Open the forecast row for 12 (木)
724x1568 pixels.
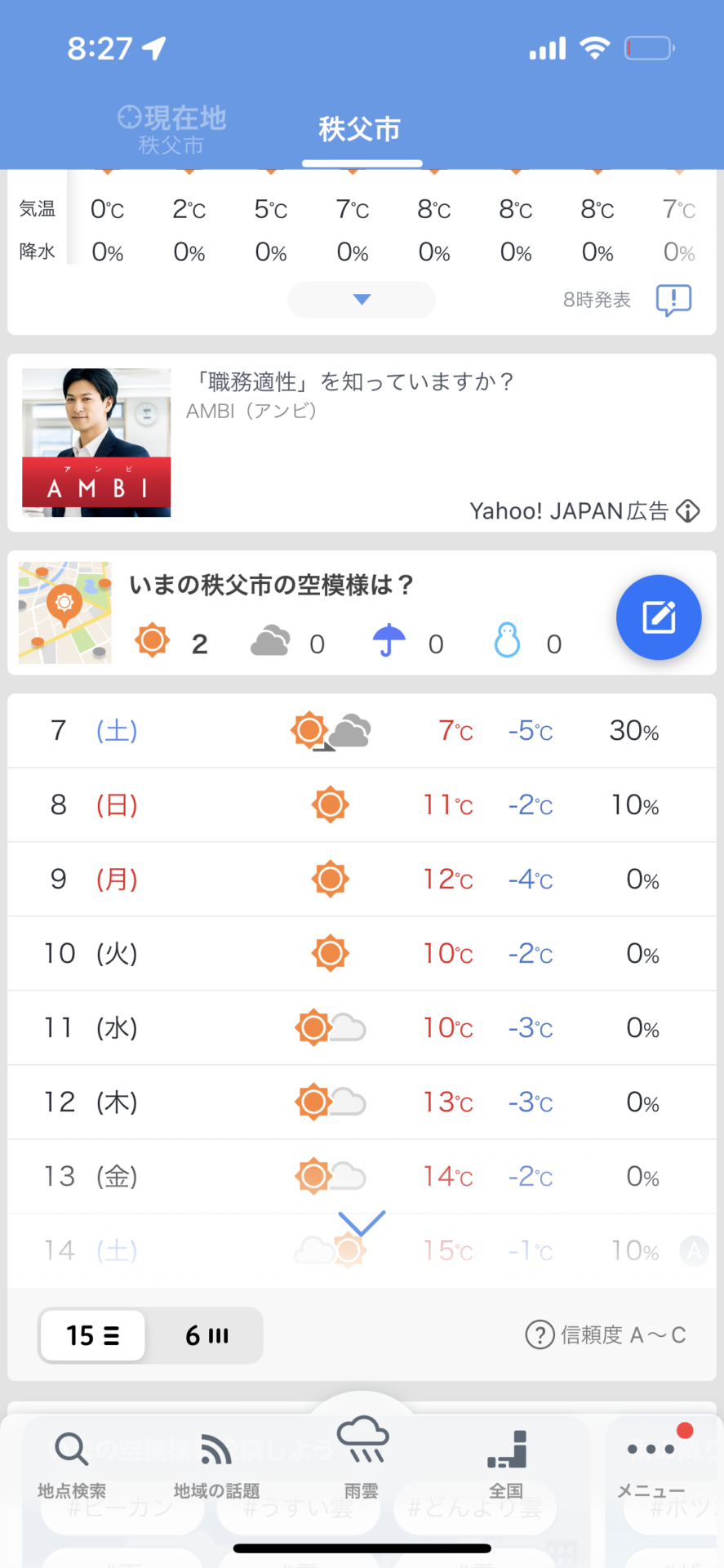click(362, 1102)
